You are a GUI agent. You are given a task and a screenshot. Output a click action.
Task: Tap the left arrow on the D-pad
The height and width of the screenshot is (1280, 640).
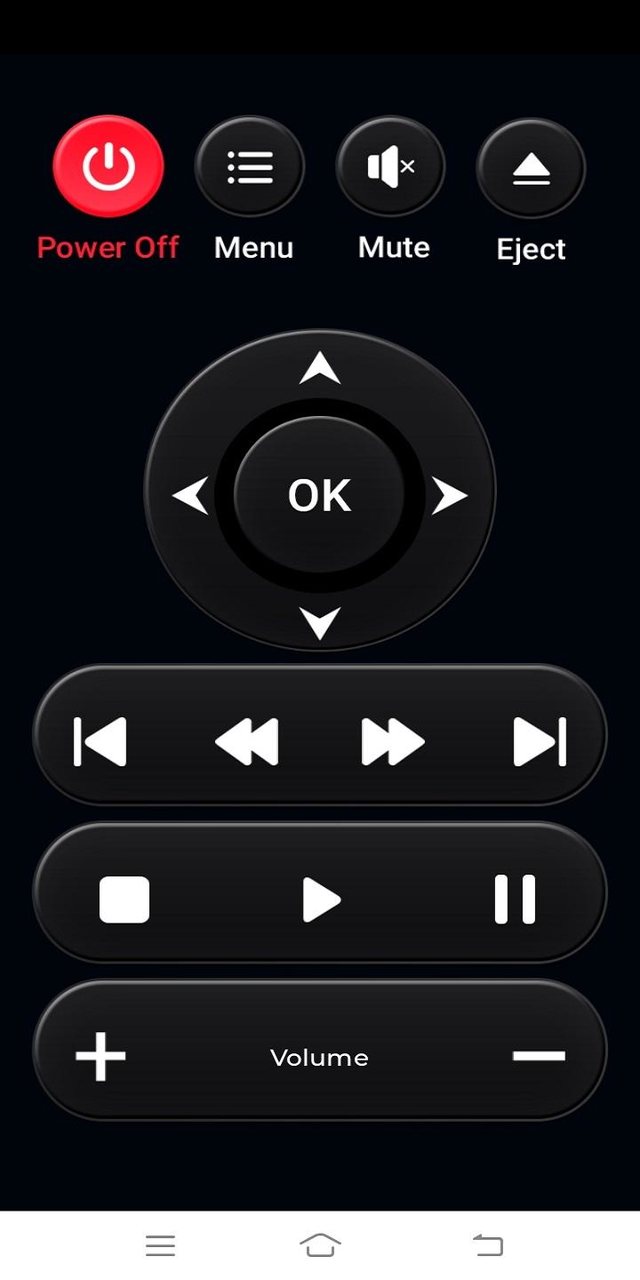[191, 495]
